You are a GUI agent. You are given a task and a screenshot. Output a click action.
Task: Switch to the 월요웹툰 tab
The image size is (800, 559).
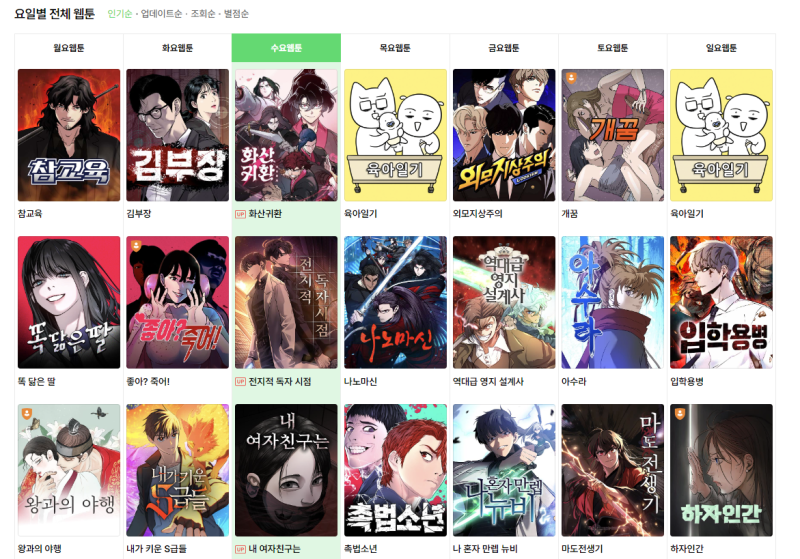pyautogui.click(x=69, y=48)
